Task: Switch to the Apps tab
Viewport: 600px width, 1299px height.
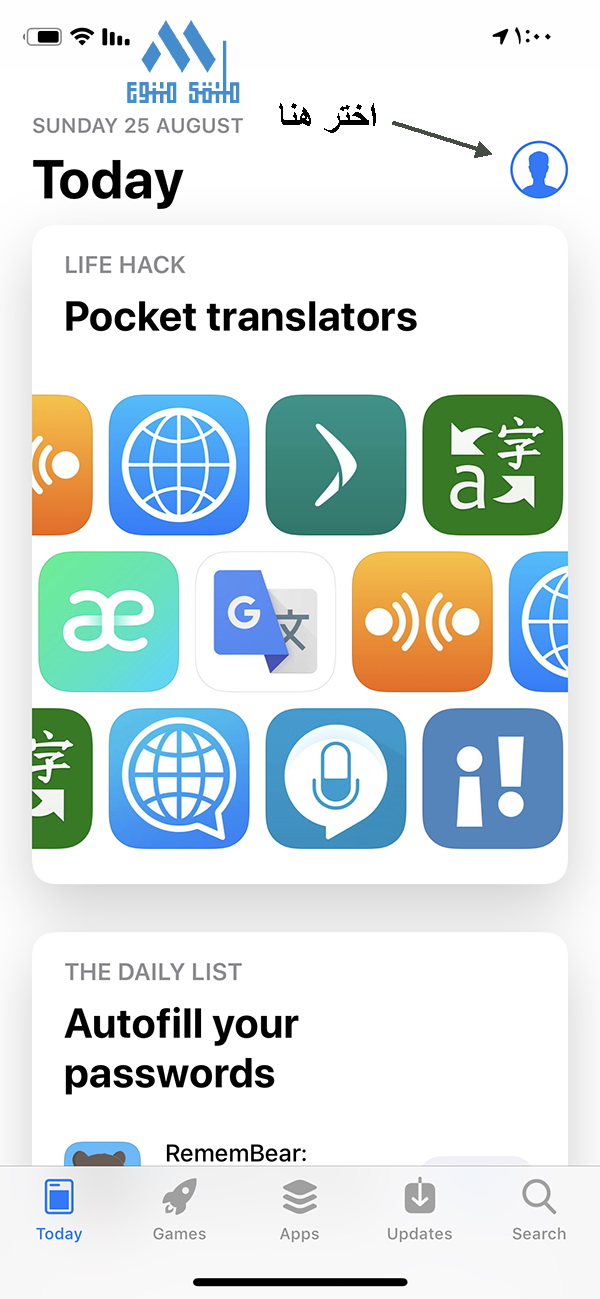Action: point(299,1210)
